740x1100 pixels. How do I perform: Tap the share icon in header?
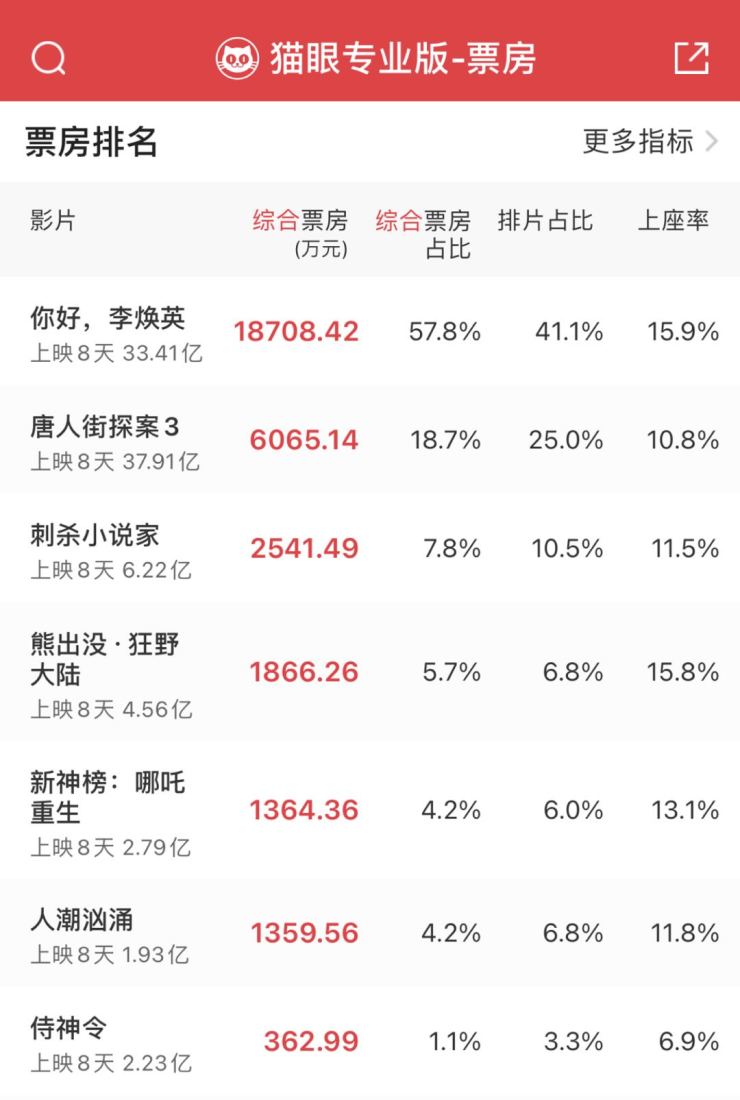point(691,58)
